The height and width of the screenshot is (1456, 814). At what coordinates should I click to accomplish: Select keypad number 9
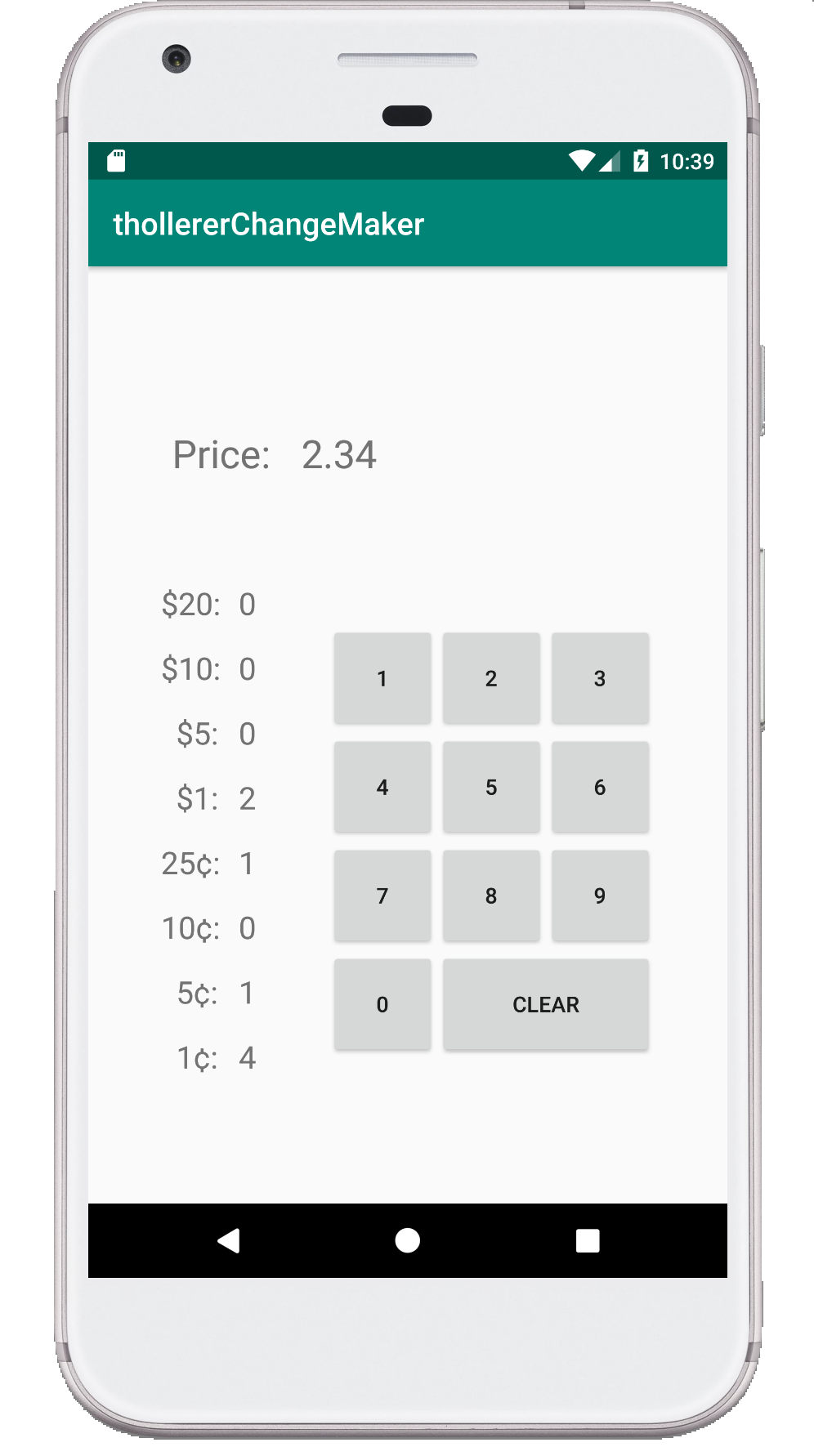click(x=600, y=895)
